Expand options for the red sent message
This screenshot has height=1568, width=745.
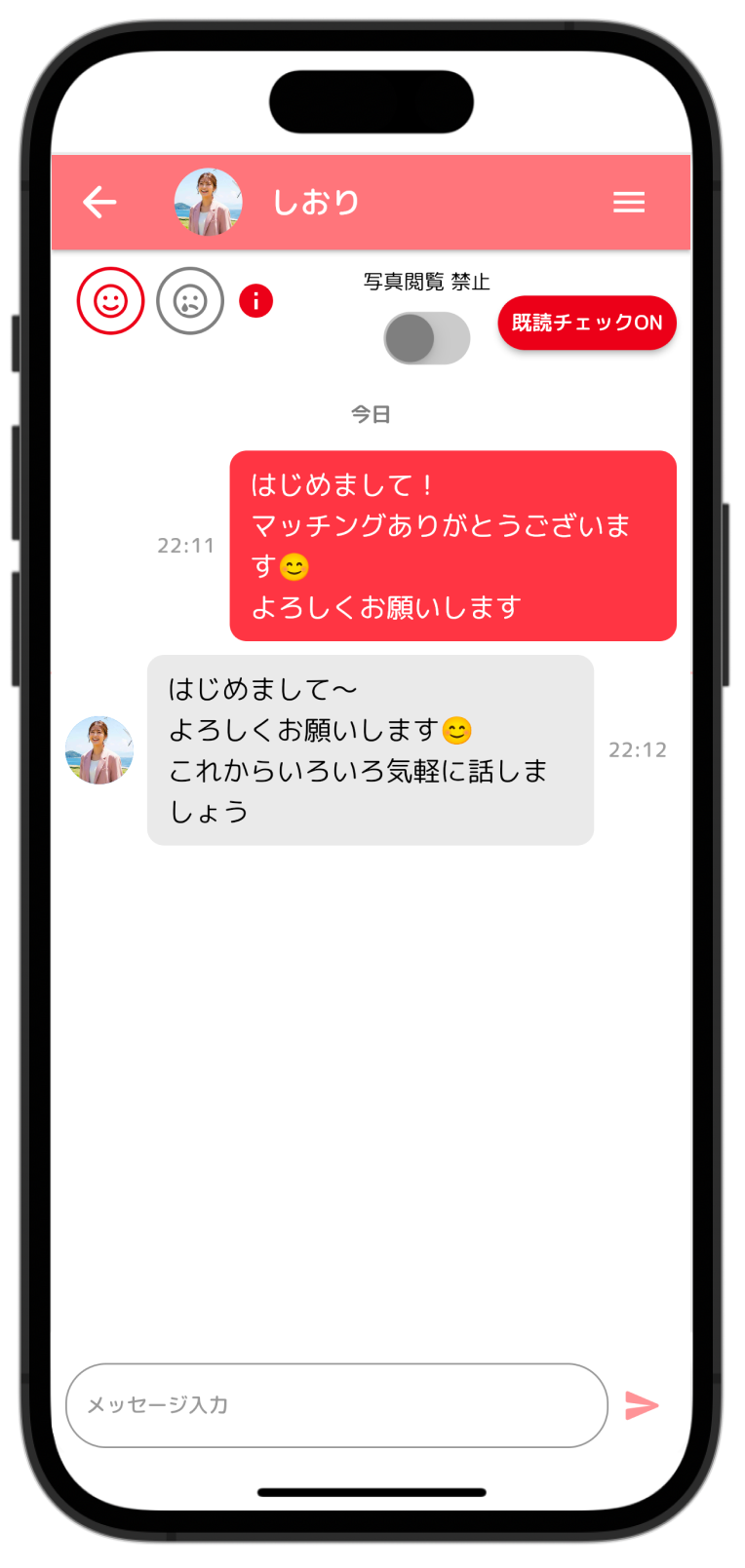pyautogui.click(x=452, y=546)
